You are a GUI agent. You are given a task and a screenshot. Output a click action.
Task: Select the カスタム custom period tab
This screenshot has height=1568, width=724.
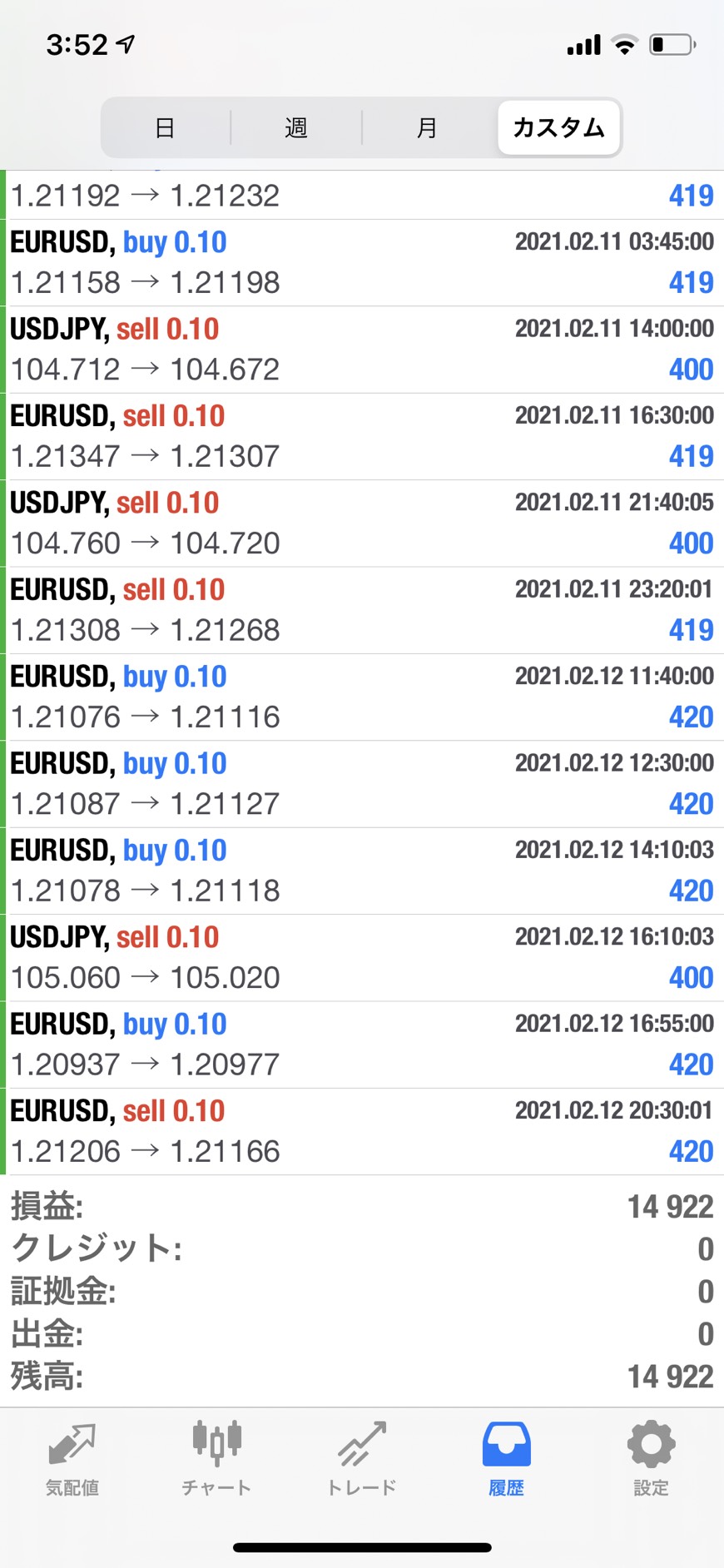[x=558, y=128]
